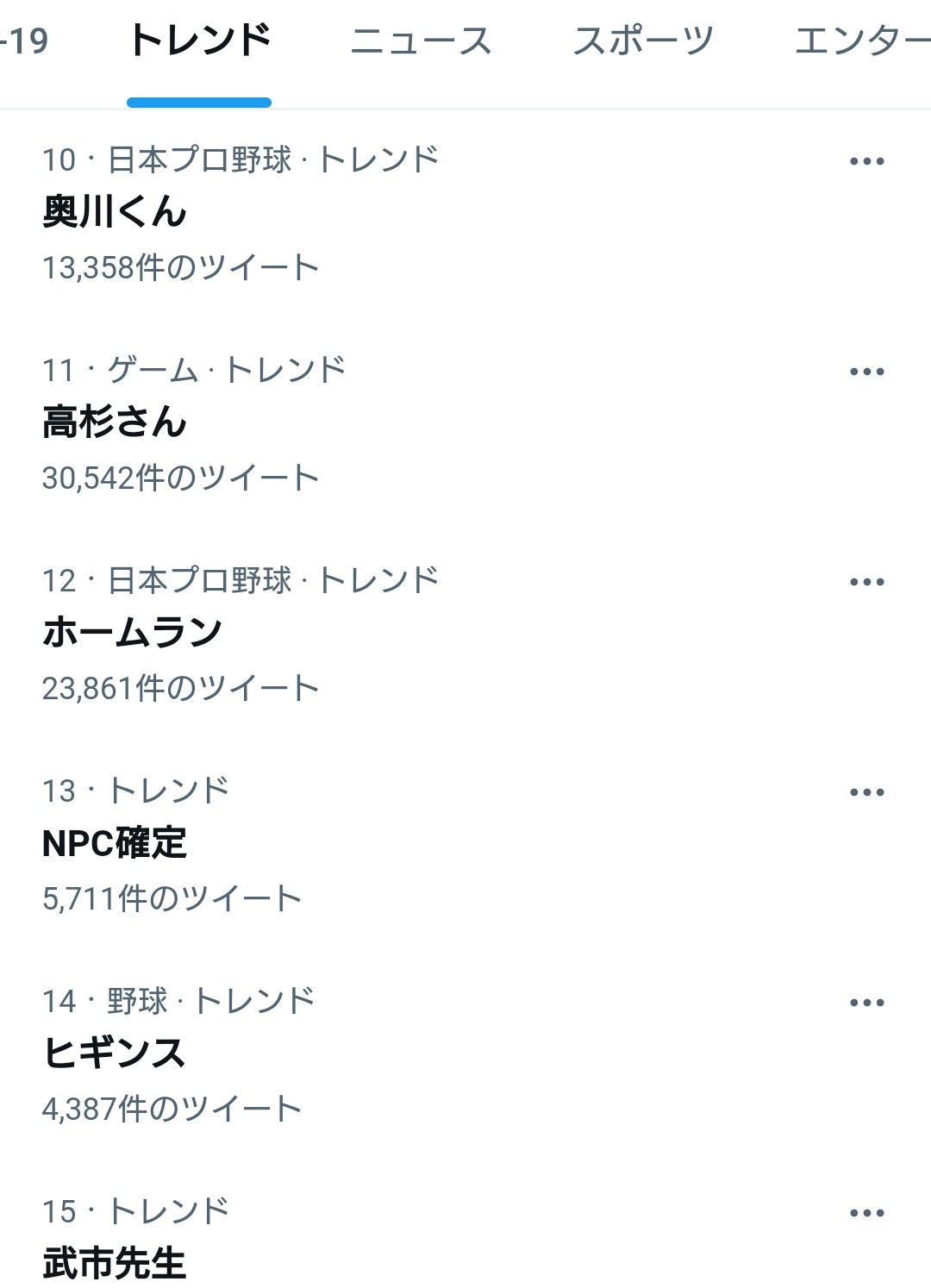Open the 奥川くん trend
The image size is (931, 1288).
(115, 212)
